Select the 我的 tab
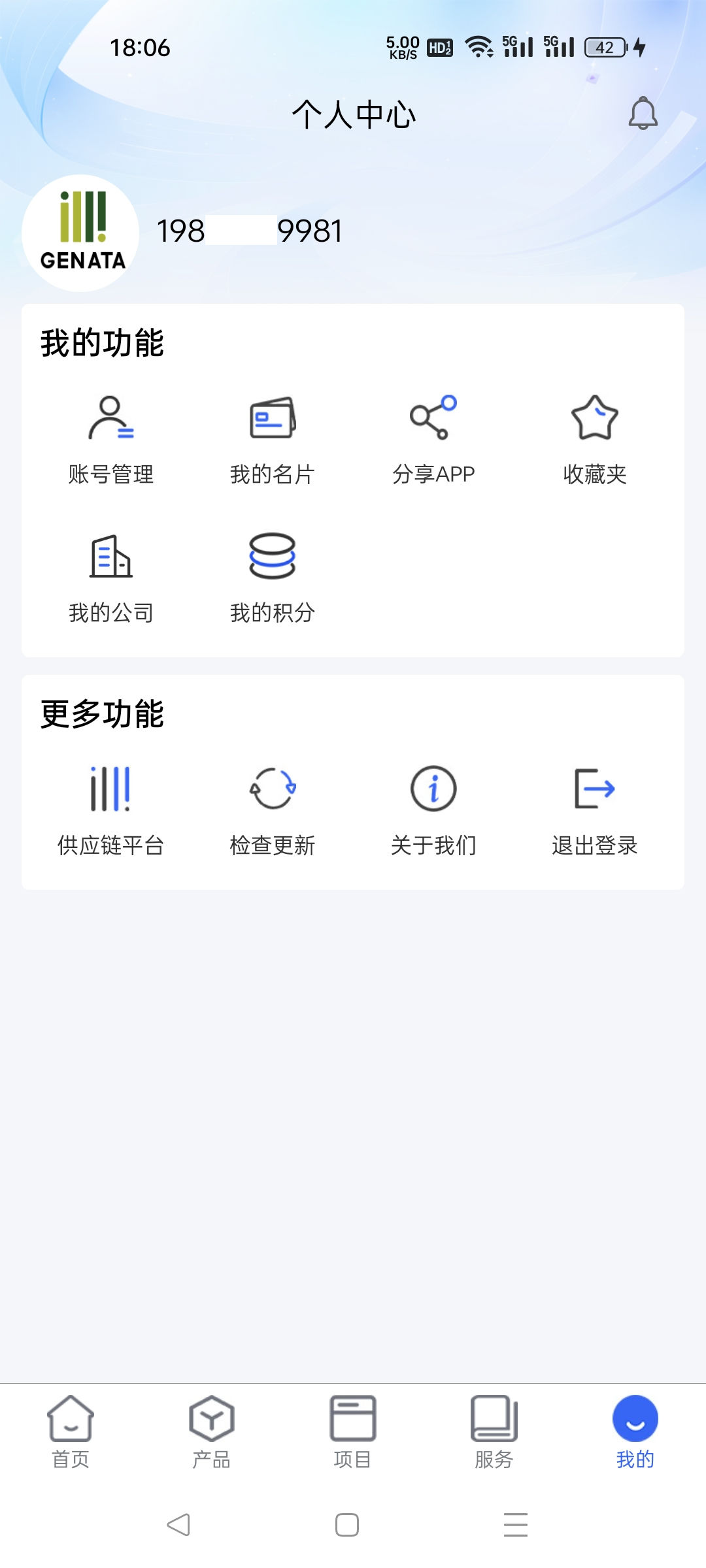The width and height of the screenshot is (706, 1568). pos(635,1432)
